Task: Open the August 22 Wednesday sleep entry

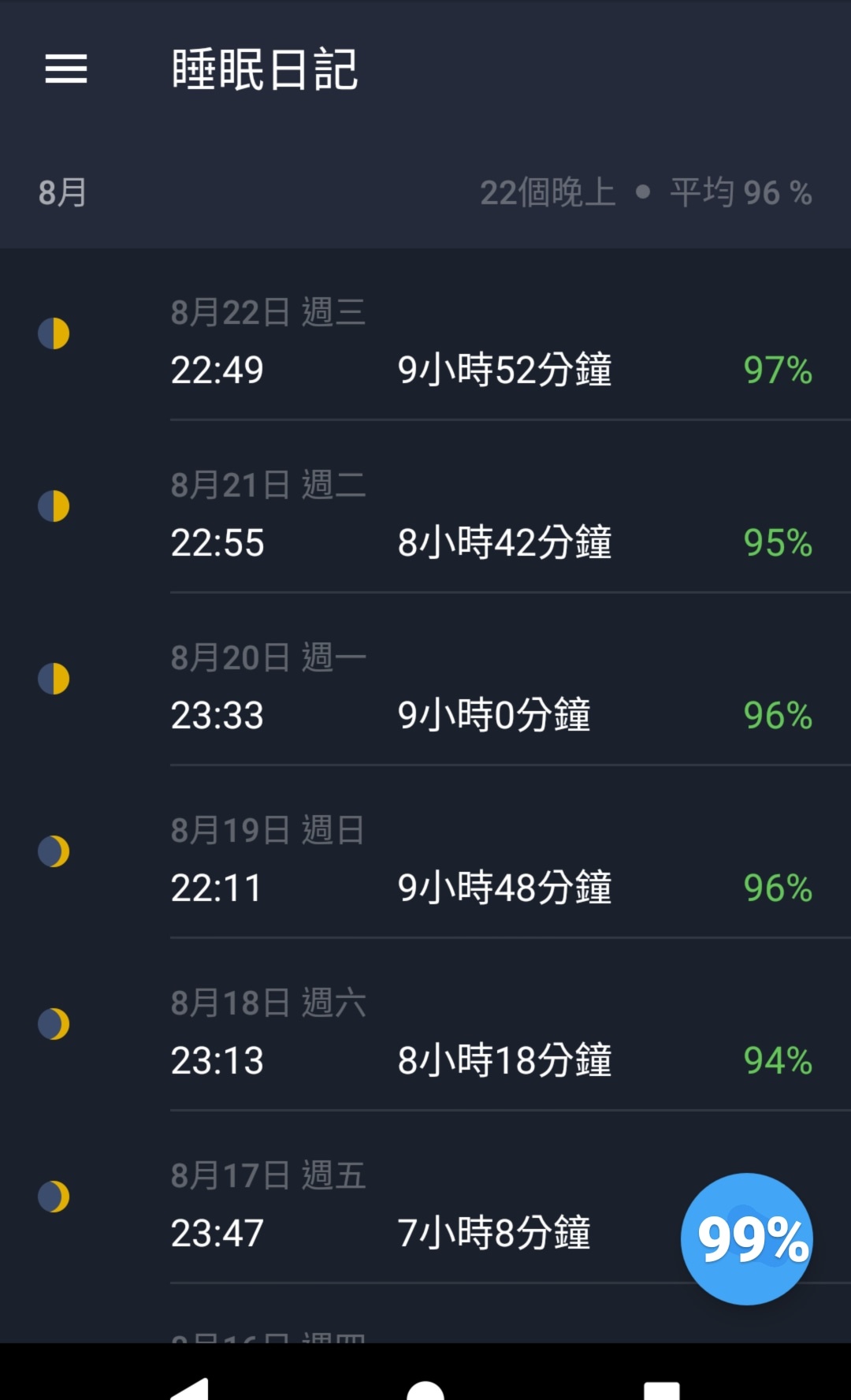Action: pyautogui.click(x=425, y=334)
